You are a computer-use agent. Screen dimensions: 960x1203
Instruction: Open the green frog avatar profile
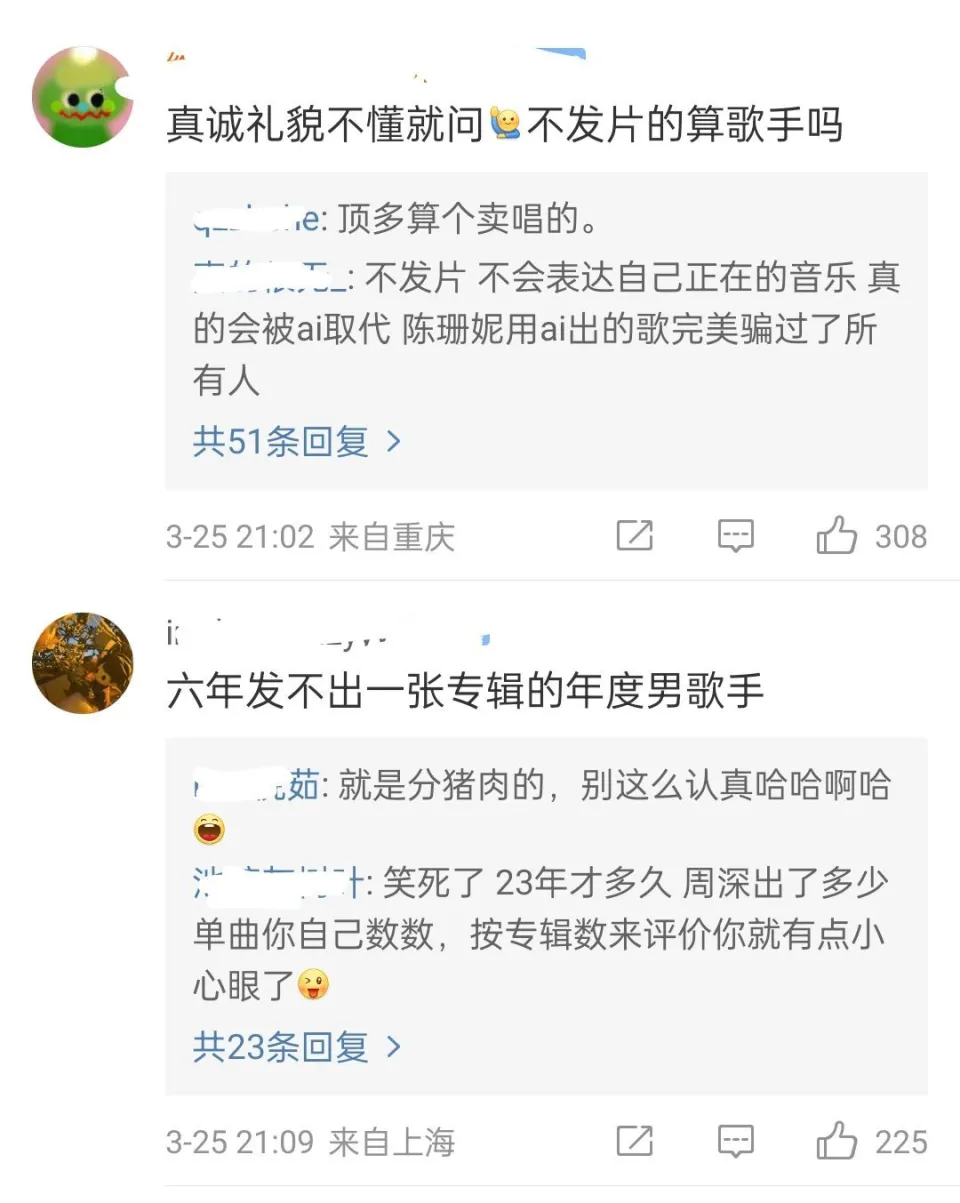[82, 97]
